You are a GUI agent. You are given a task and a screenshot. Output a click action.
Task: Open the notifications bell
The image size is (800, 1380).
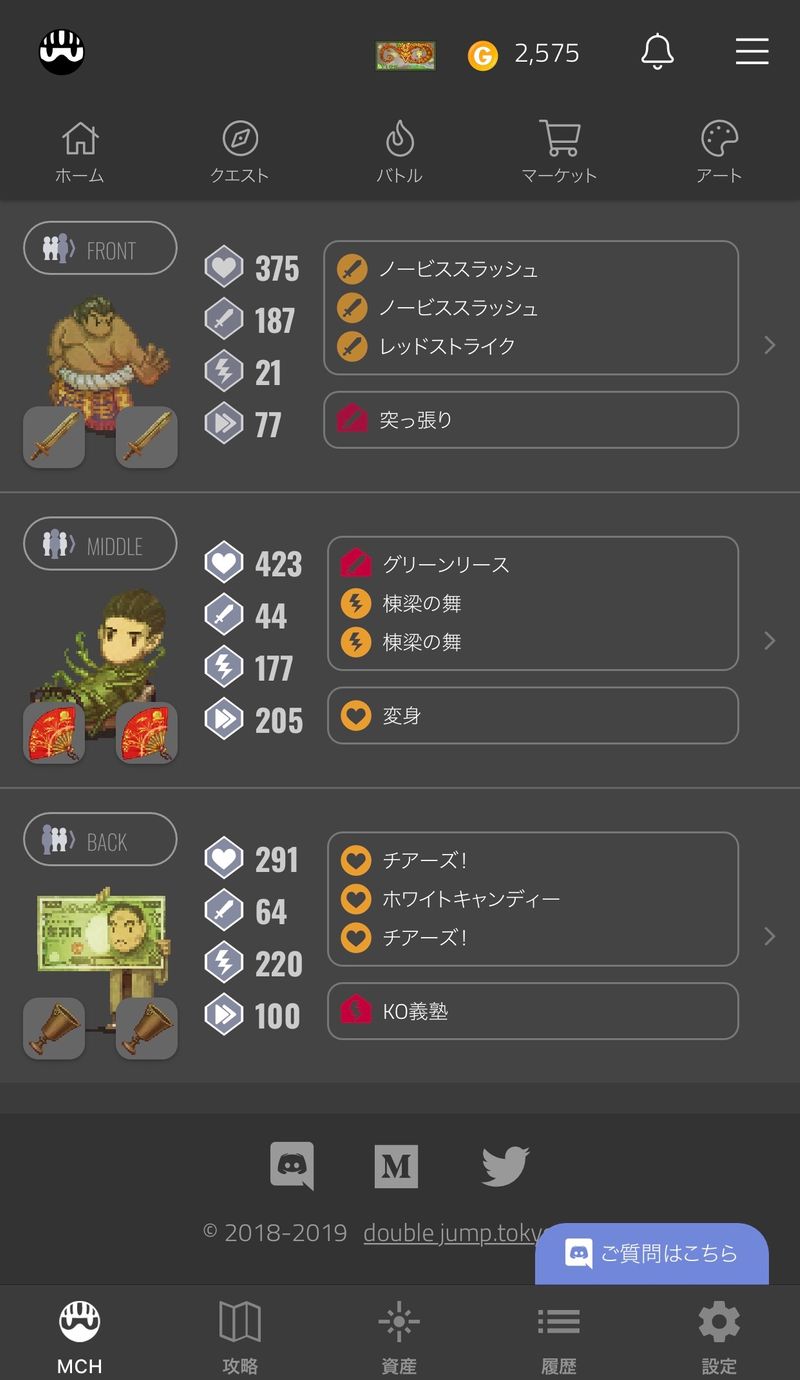pyautogui.click(x=657, y=52)
